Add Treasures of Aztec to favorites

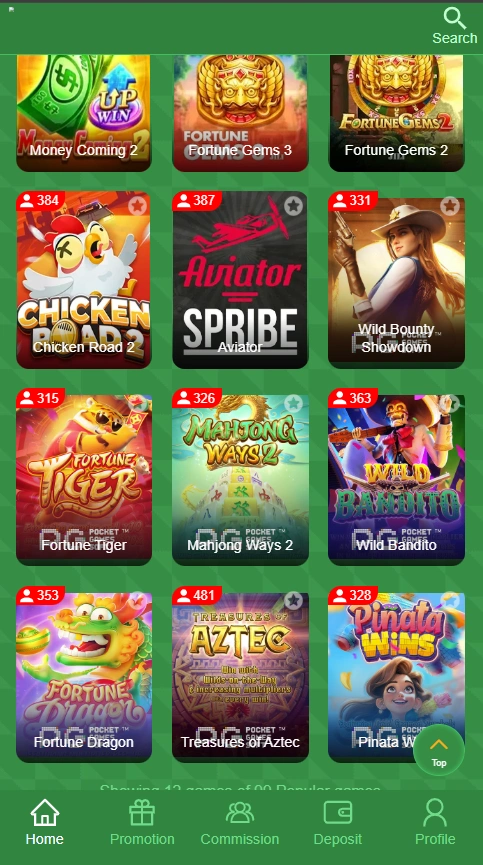(294, 601)
